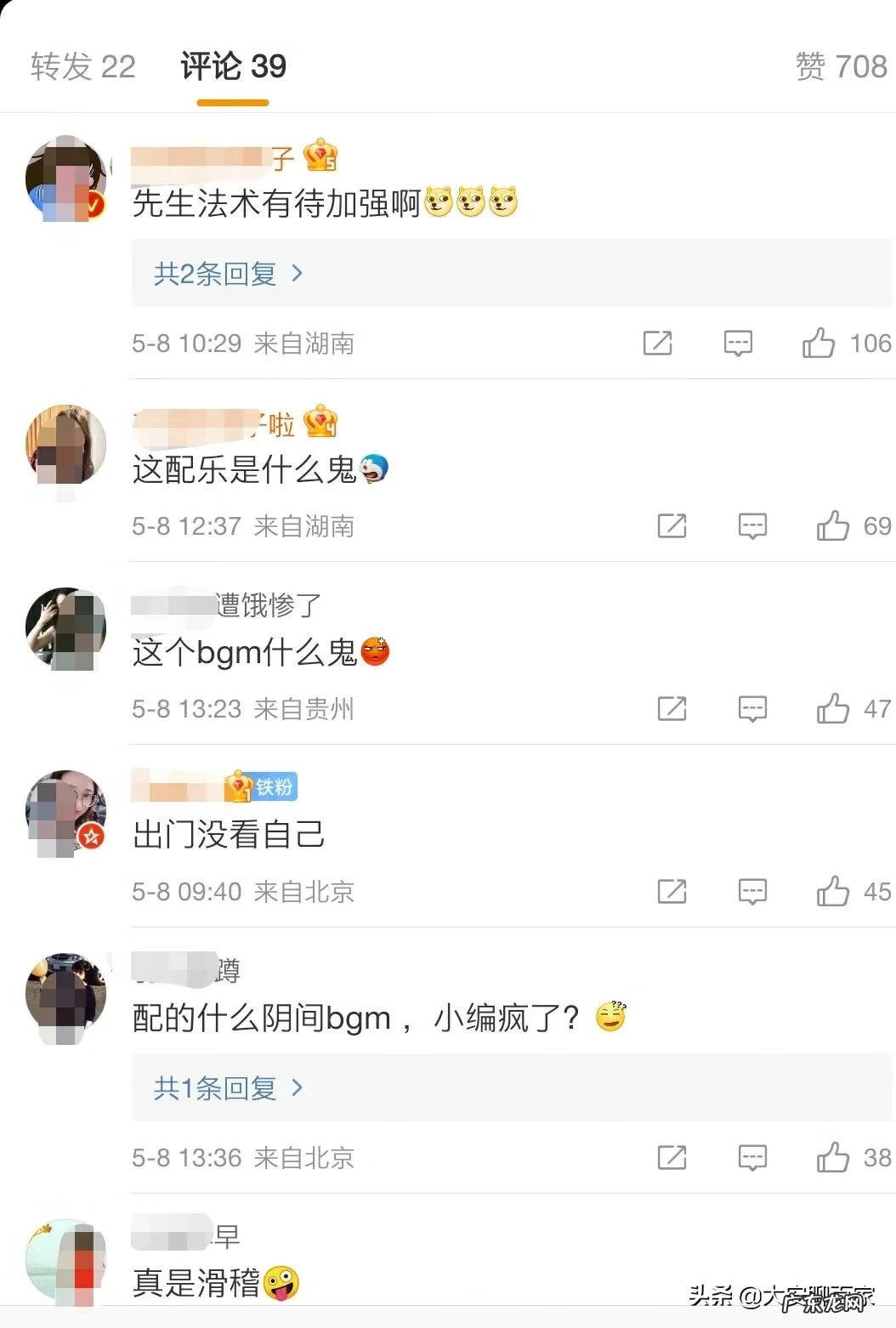Click the 来自湖南 location link
896x1328 pixels.
305,344
